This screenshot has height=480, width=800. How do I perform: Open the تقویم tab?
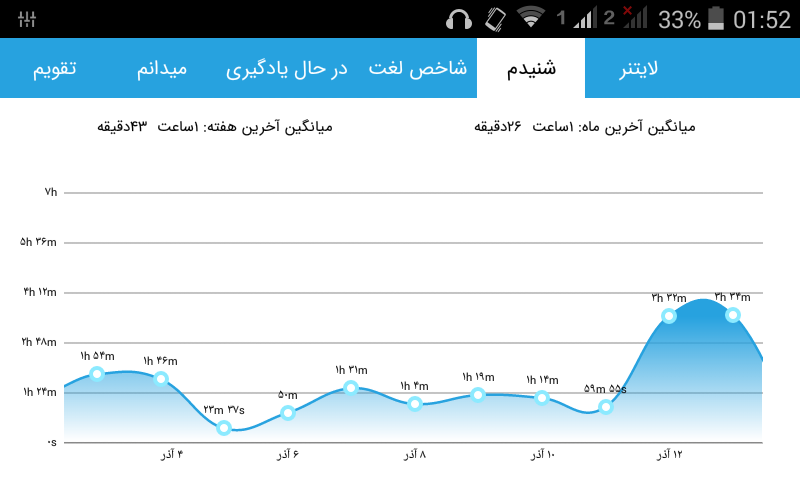tap(55, 68)
